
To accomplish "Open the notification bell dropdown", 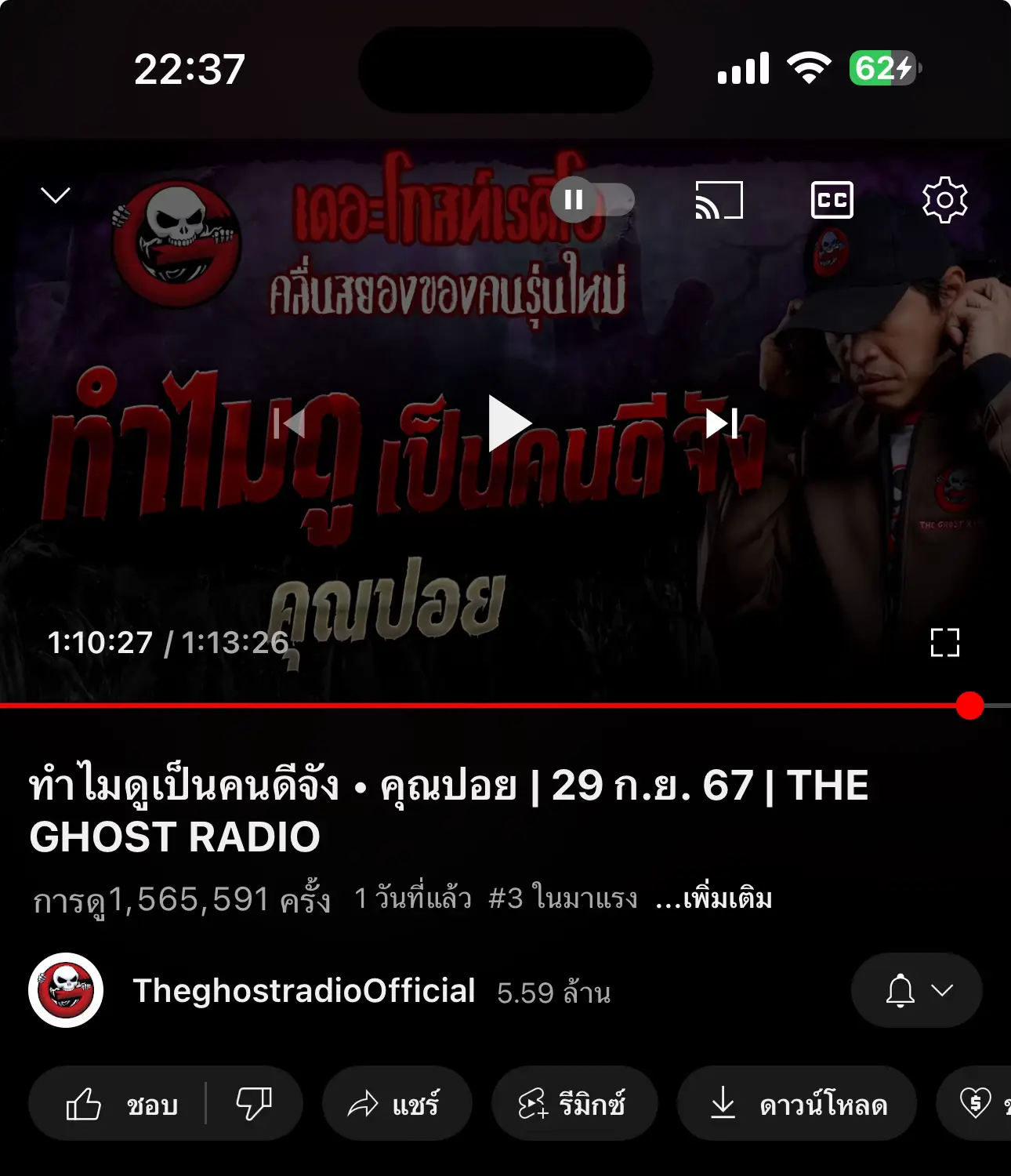I will 915,990.
